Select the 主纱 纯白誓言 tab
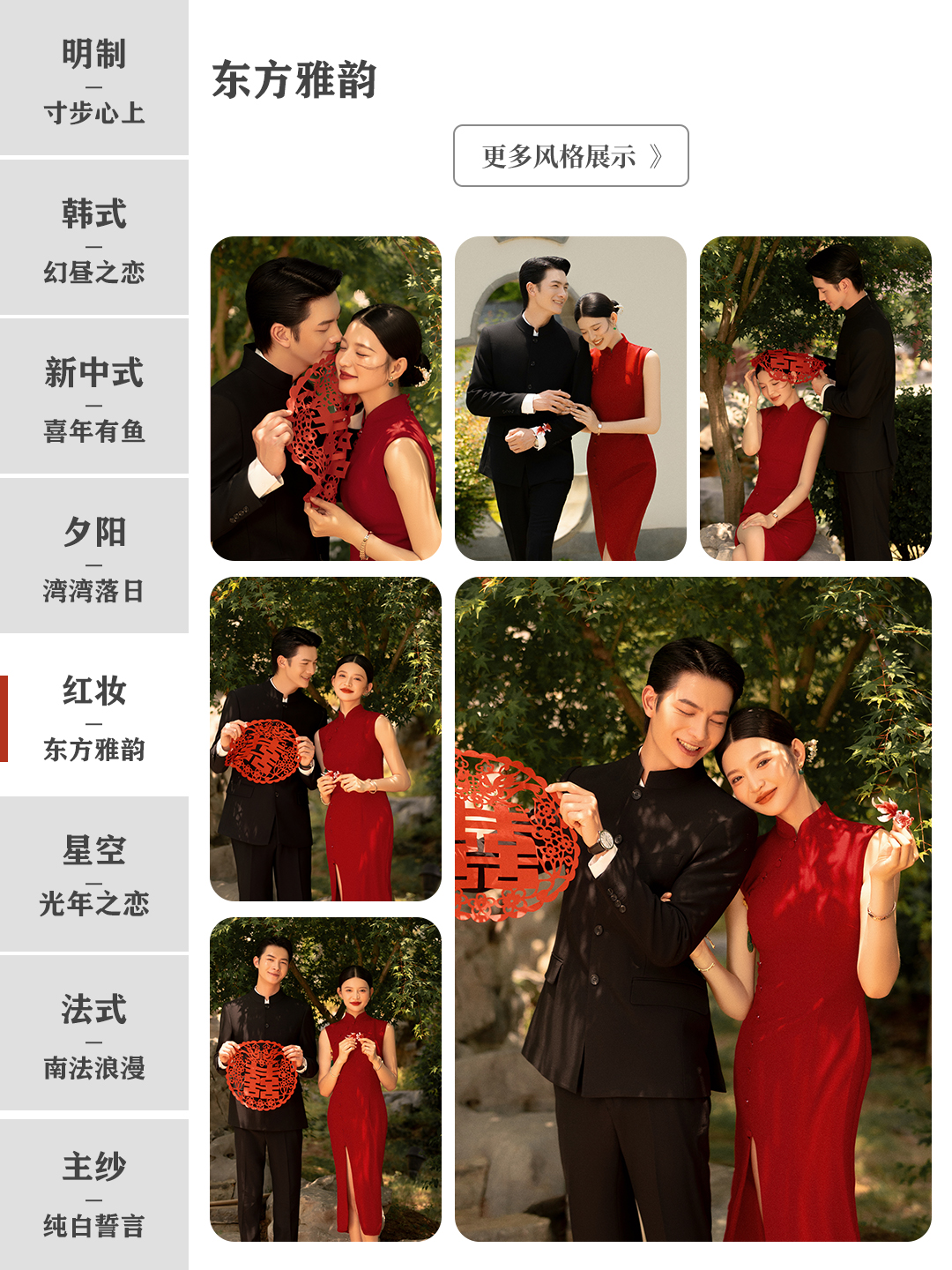 coord(94,1192)
